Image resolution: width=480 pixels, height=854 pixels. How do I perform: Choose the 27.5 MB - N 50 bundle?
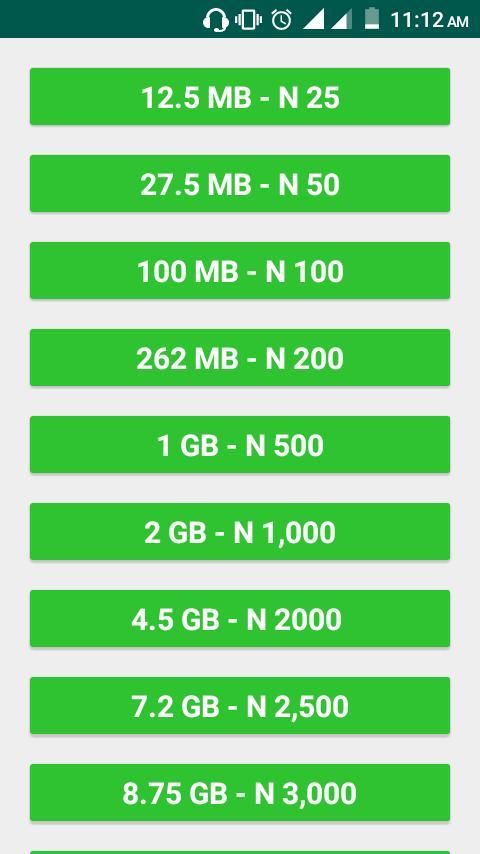pos(240,184)
